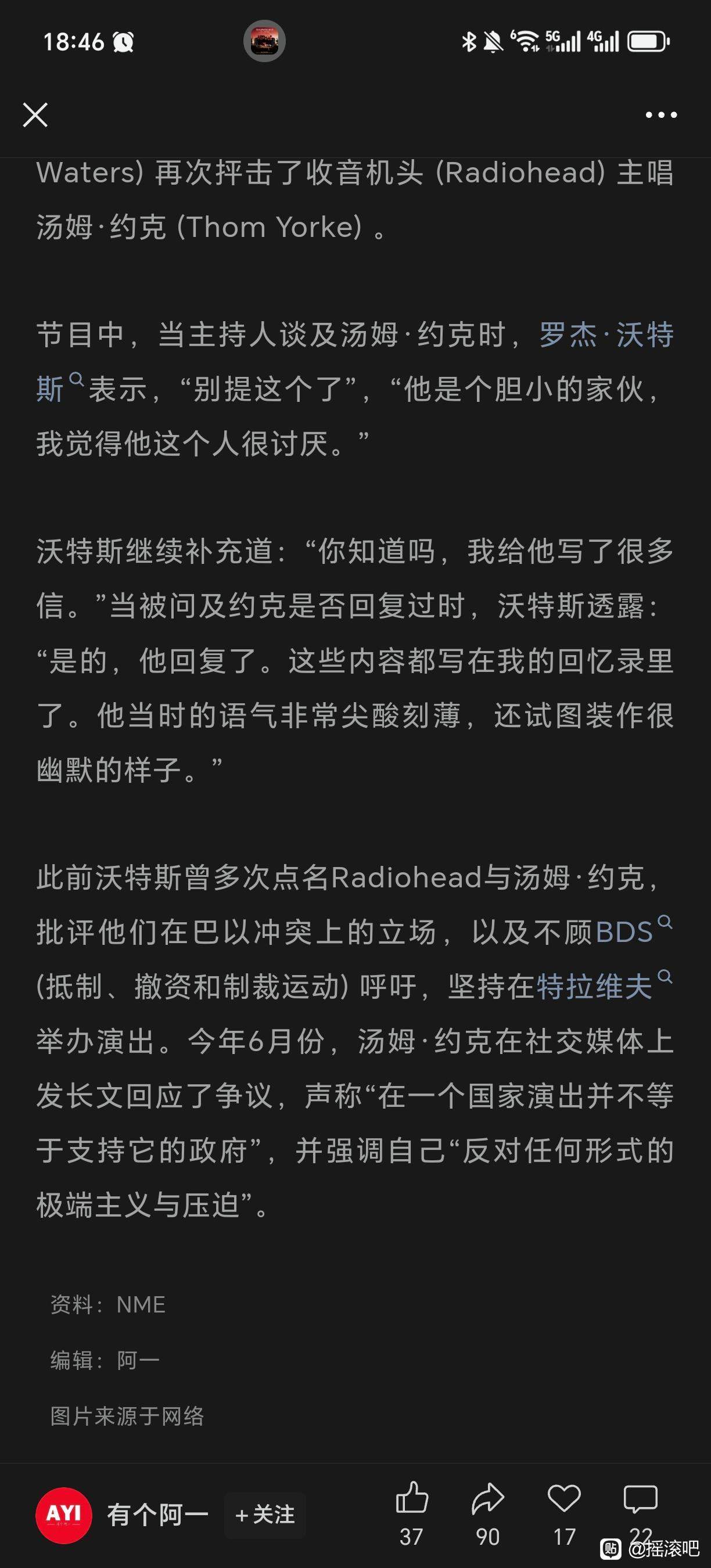The image size is (711, 1568).
Task: Close the article with the X icon
Action: point(35,114)
